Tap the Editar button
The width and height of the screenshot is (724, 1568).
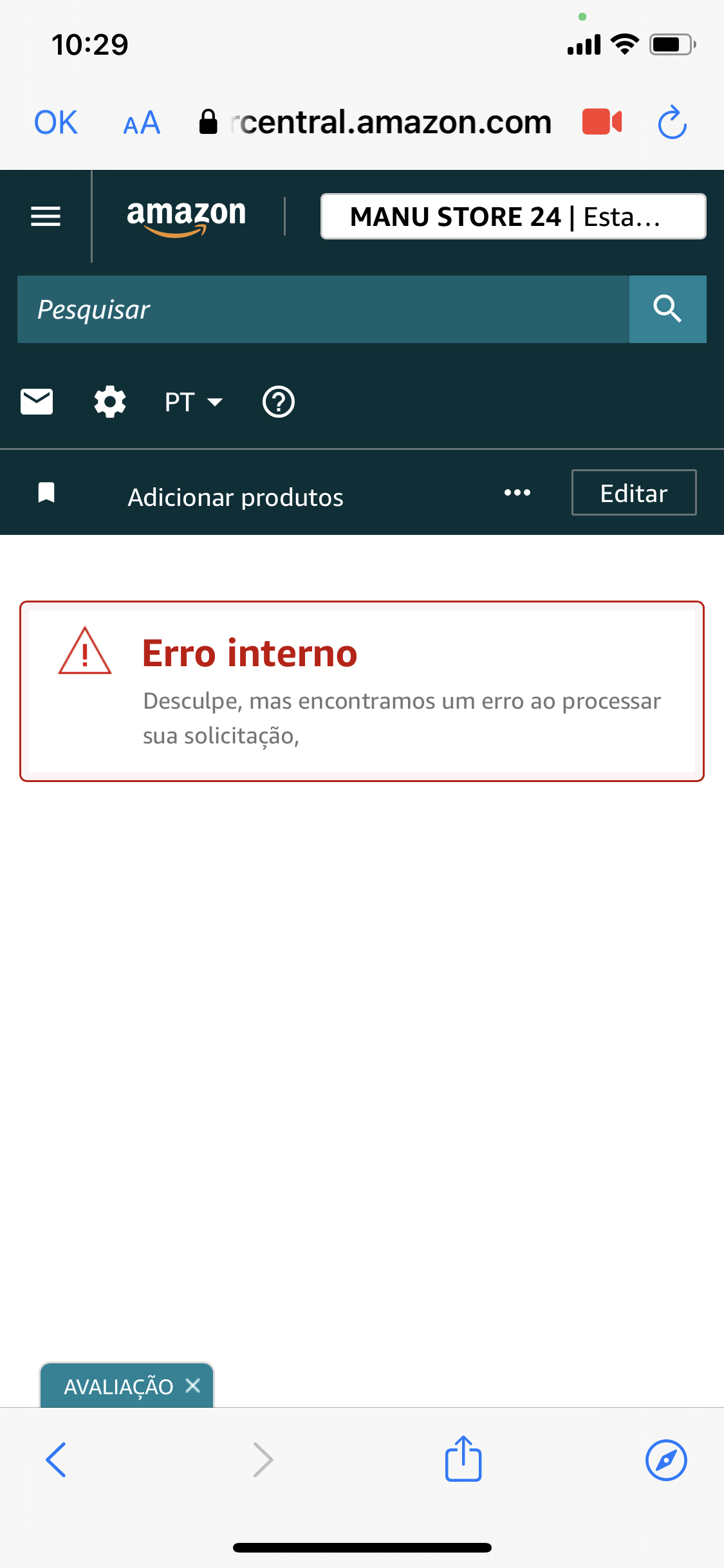[634, 492]
